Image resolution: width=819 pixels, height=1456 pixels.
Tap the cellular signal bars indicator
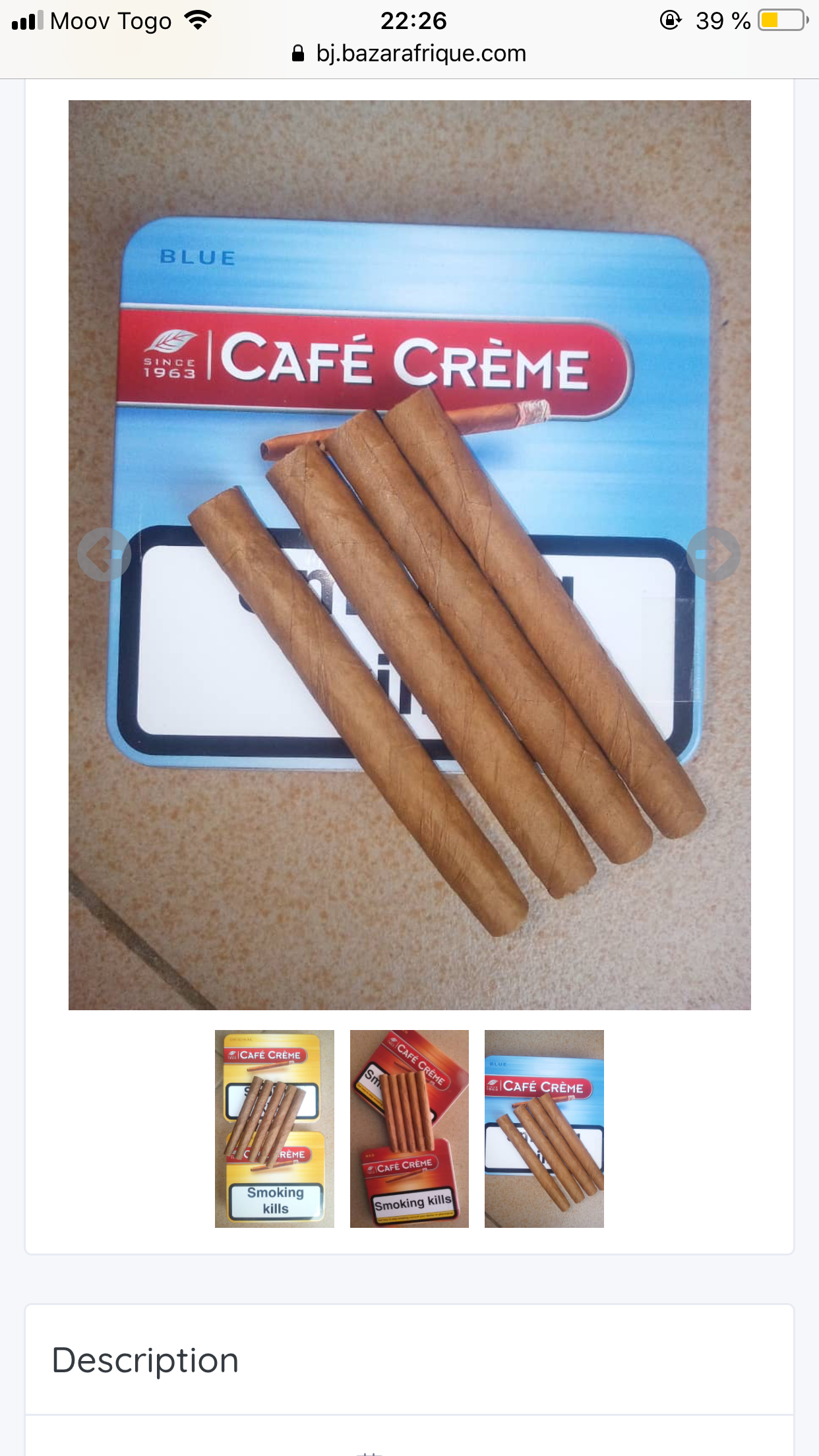click(27, 19)
